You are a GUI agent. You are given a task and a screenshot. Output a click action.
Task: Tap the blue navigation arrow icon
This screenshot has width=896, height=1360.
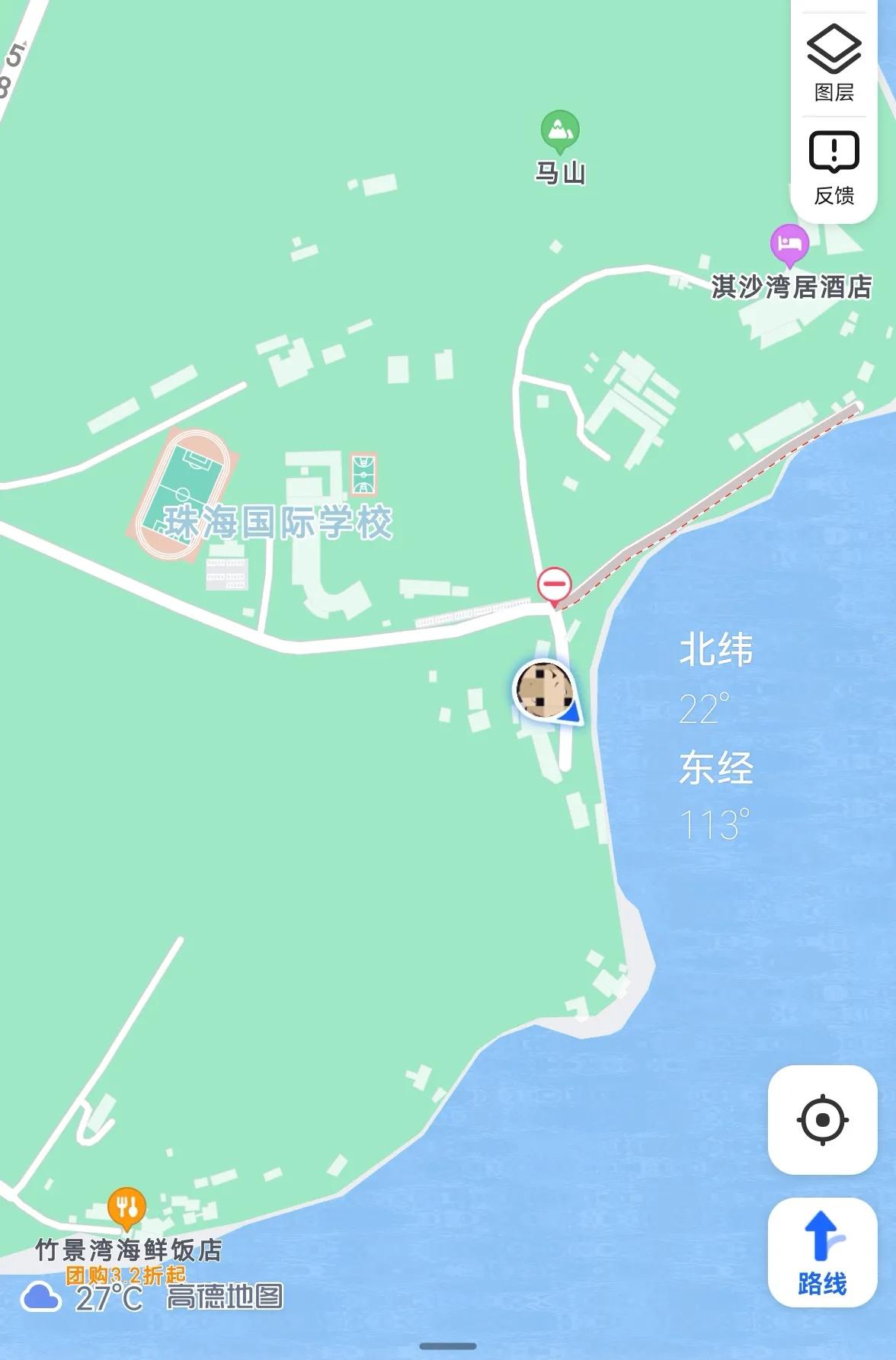point(819,1236)
